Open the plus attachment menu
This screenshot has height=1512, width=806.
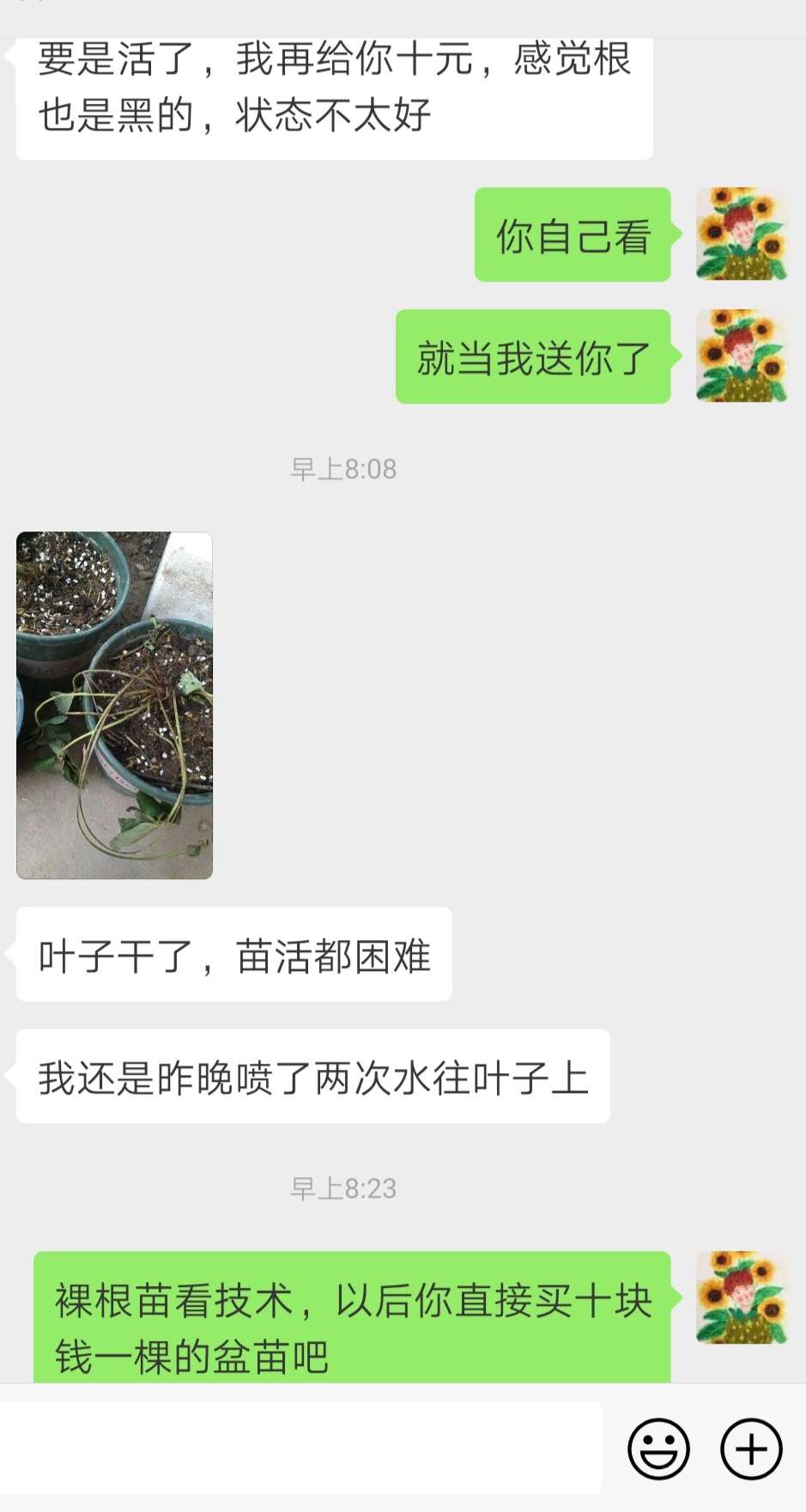[x=751, y=1448]
